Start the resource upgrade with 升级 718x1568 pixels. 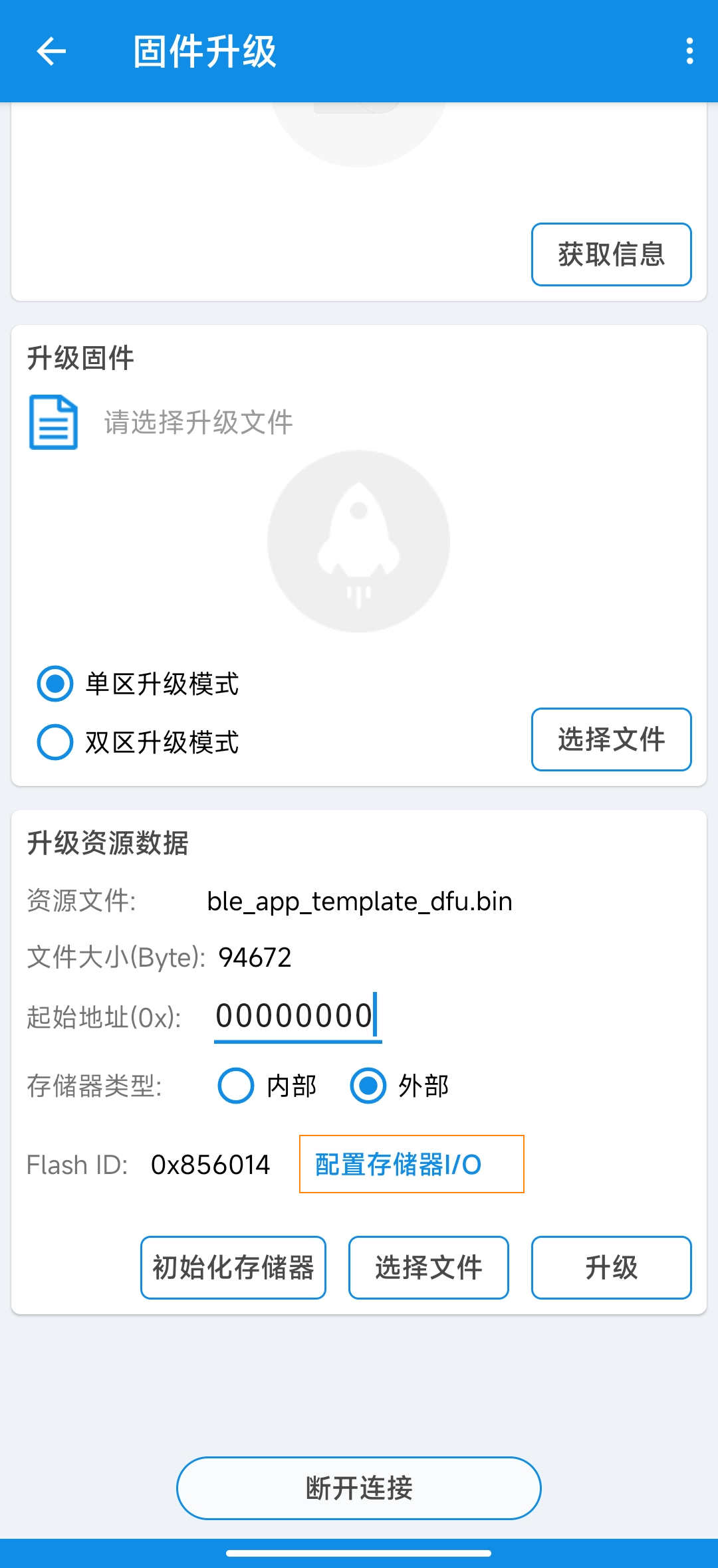[611, 1268]
